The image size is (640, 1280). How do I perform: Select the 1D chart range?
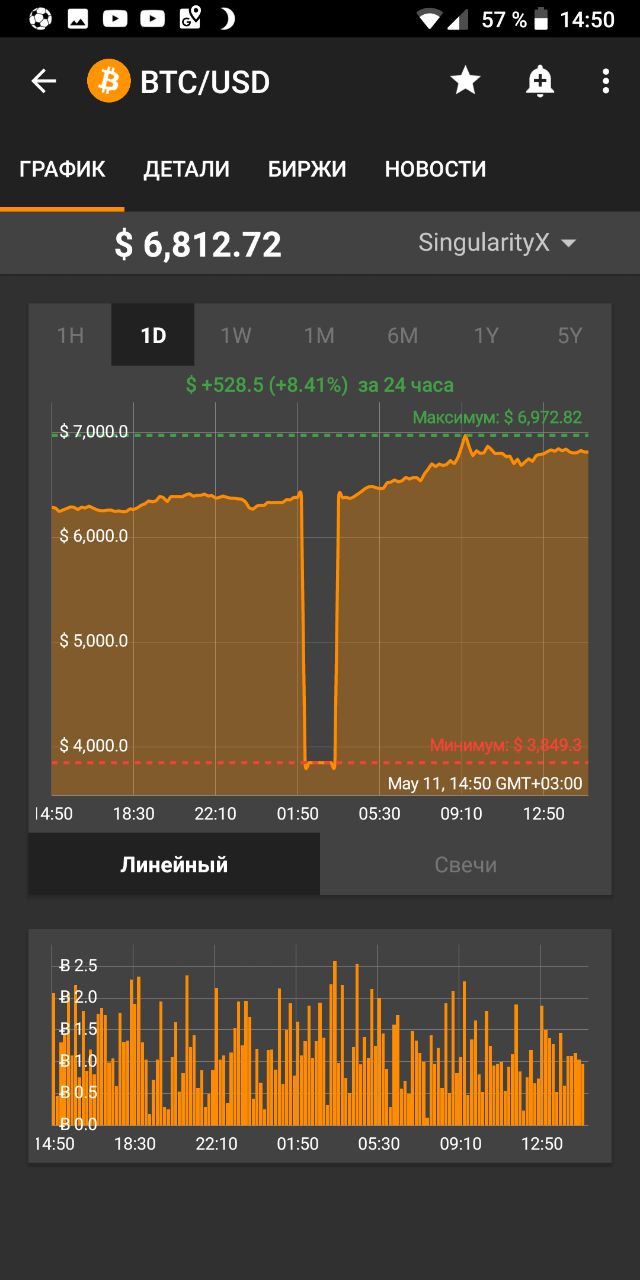(153, 336)
